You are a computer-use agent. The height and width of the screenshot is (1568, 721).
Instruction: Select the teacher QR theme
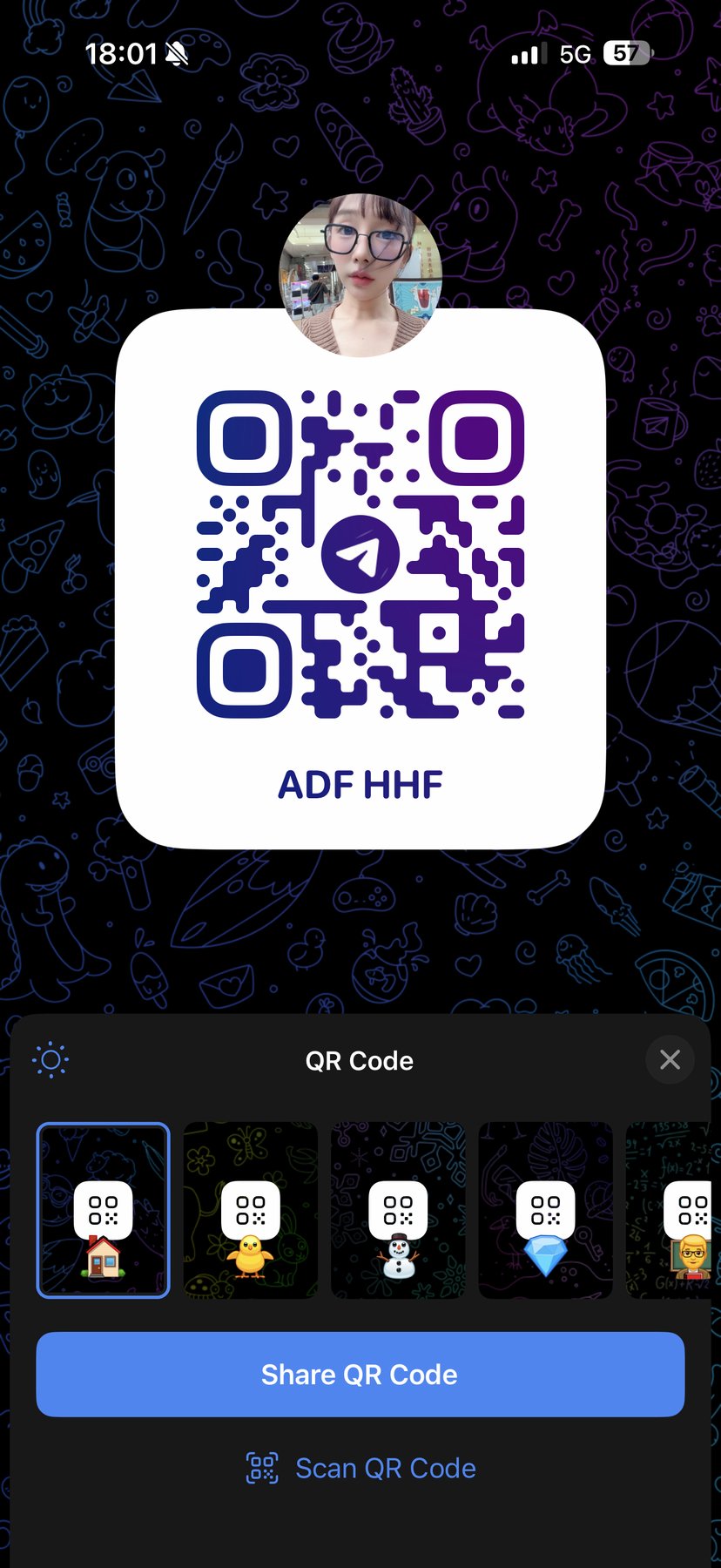672,1210
